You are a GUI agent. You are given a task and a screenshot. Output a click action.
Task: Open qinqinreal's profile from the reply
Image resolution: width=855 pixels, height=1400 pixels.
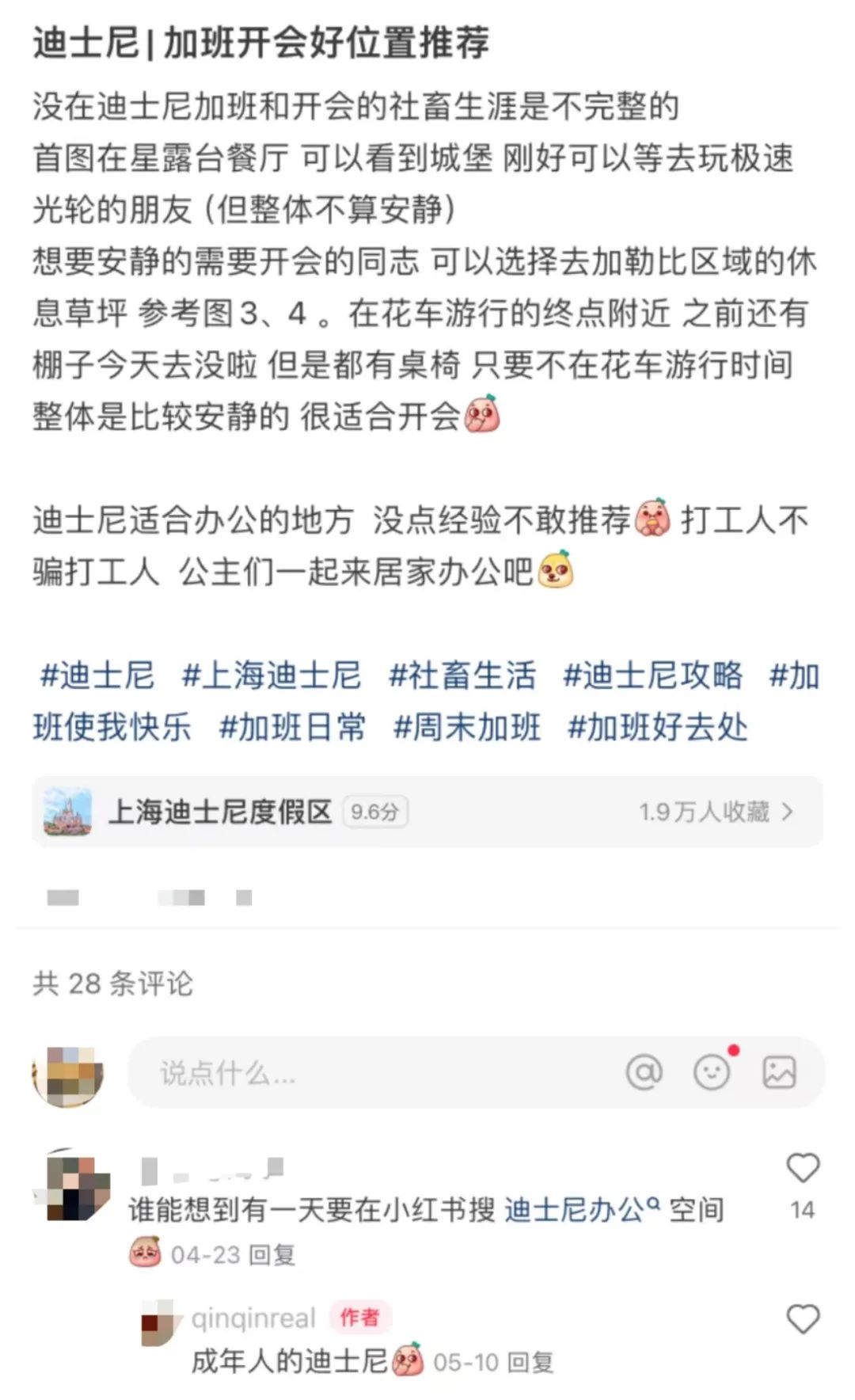click(x=253, y=1318)
